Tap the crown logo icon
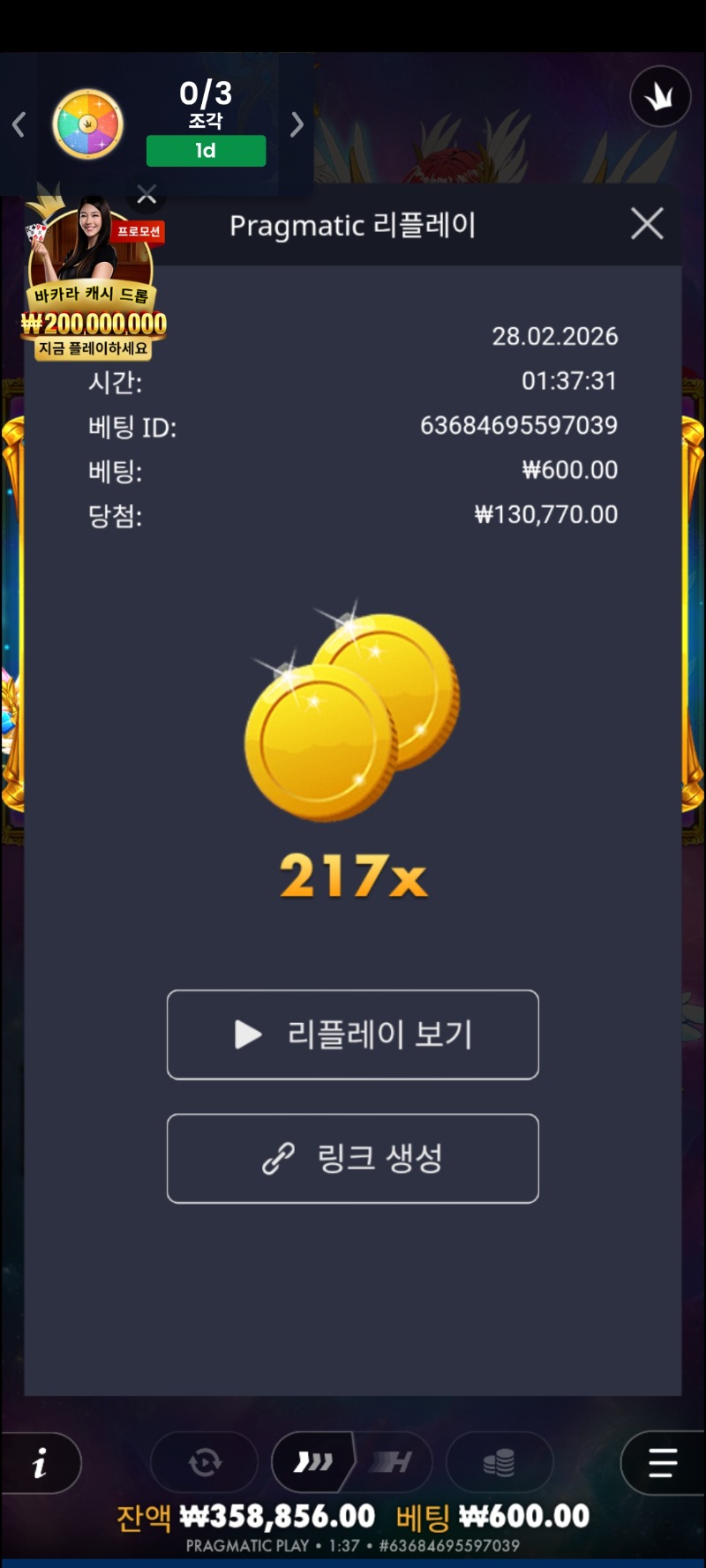The image size is (706, 1568). pyautogui.click(x=659, y=97)
